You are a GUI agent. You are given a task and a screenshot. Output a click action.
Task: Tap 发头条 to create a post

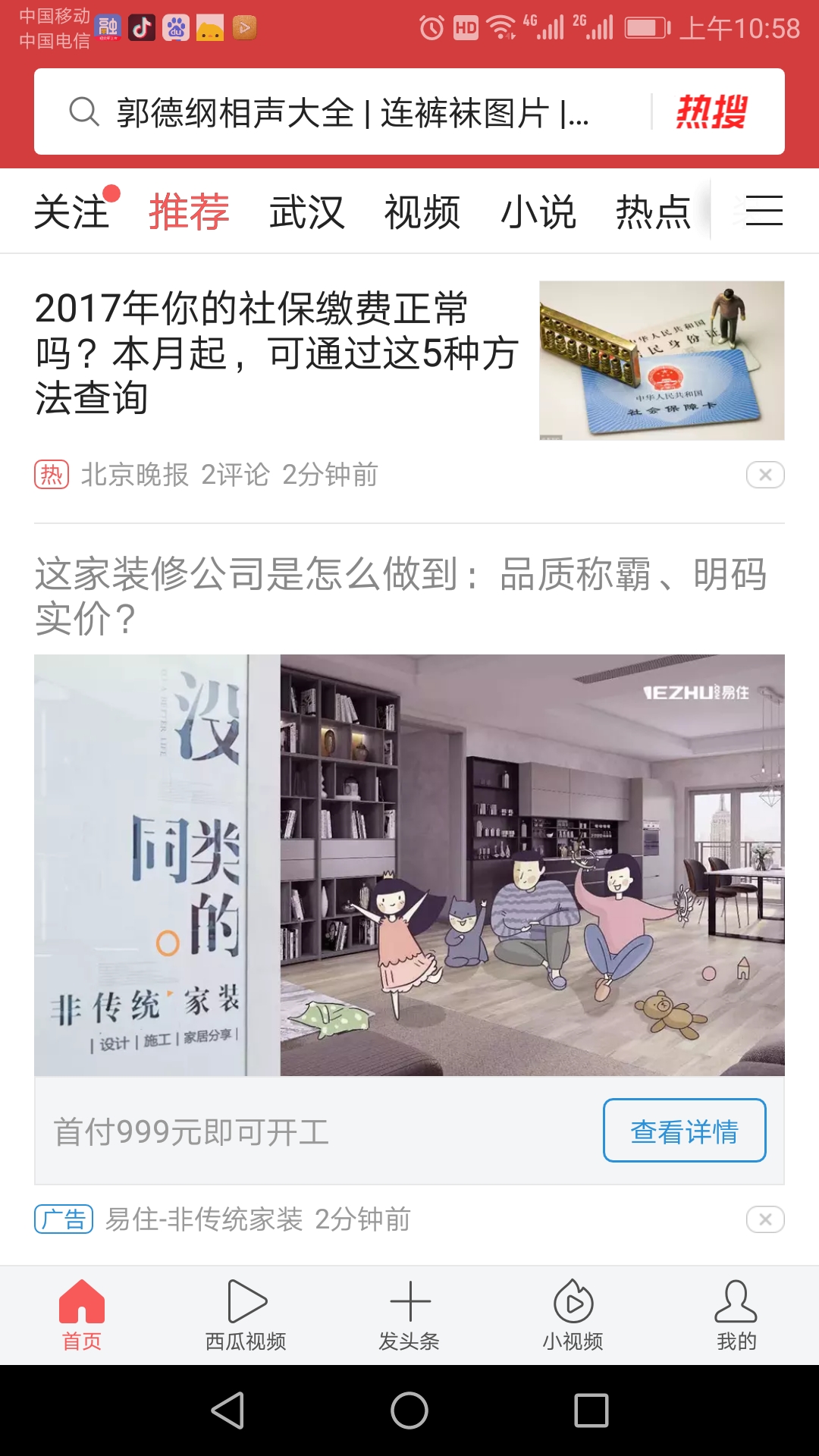(x=409, y=1316)
